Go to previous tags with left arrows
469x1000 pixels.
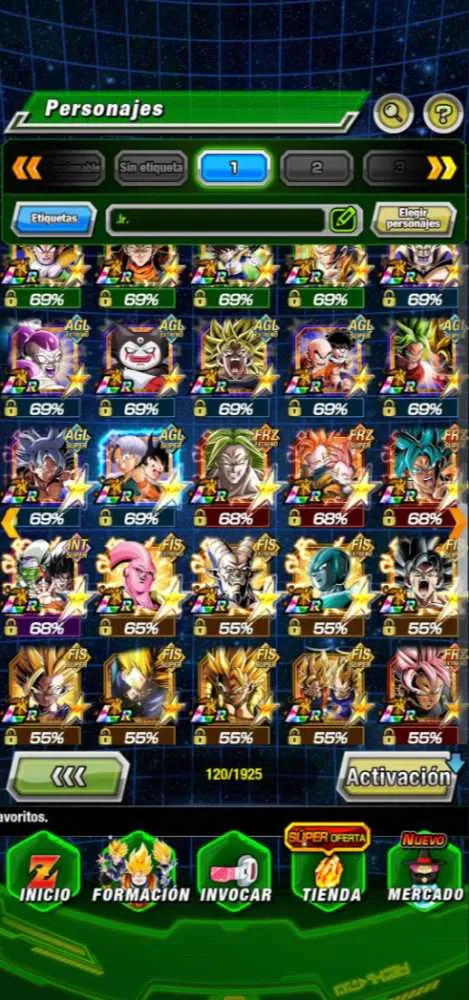(27, 168)
